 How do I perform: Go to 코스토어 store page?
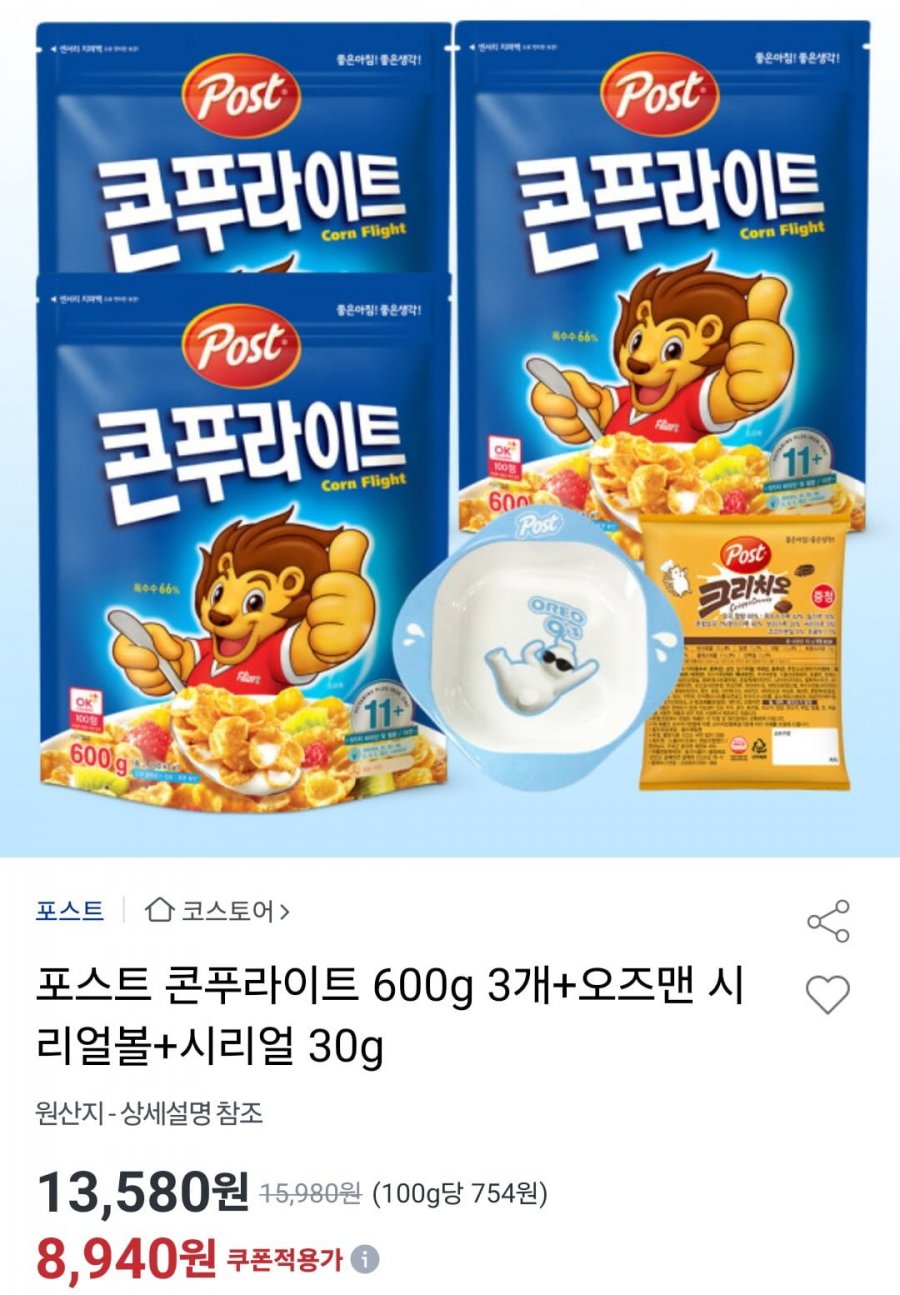click(218, 911)
